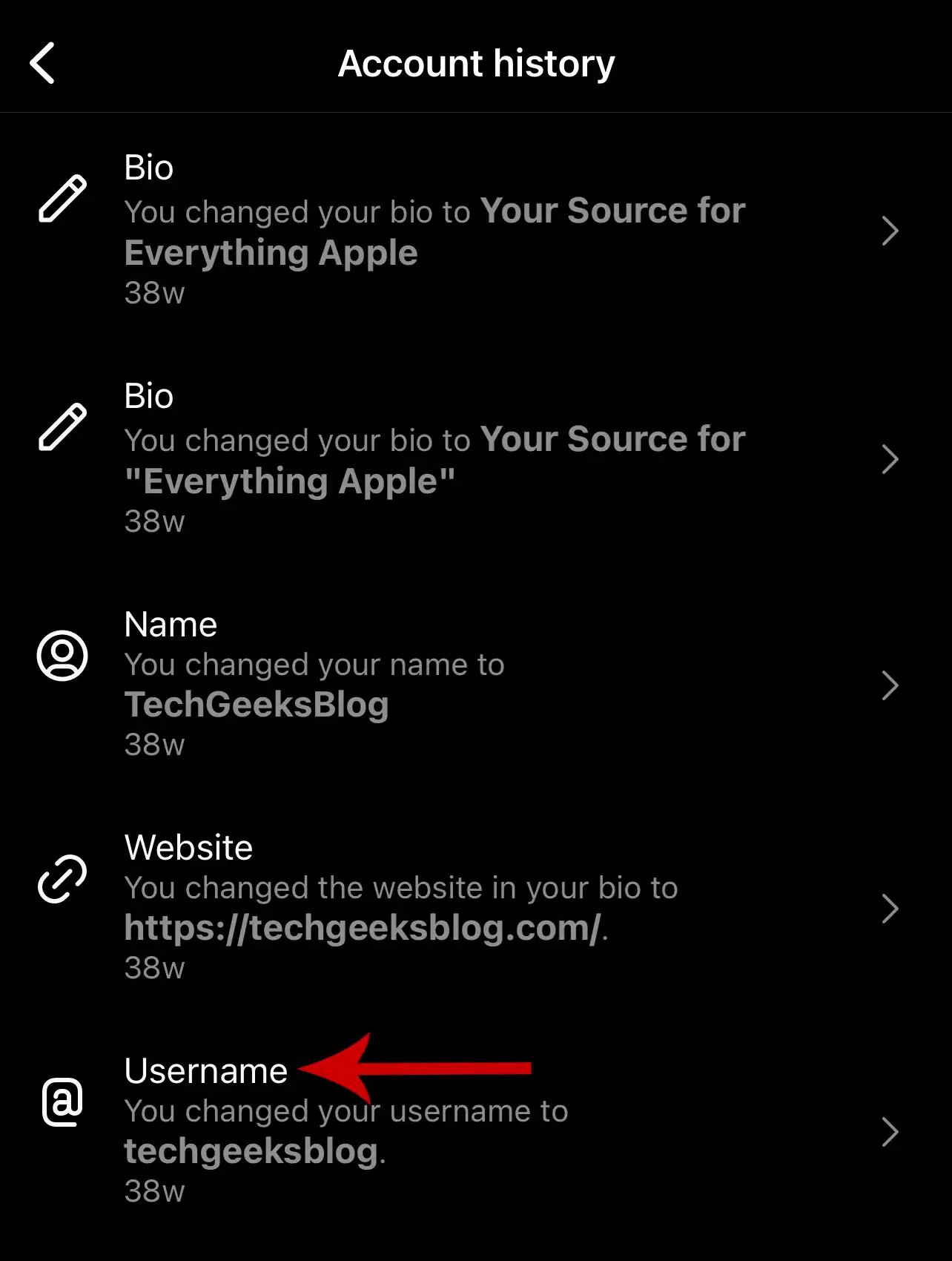
Task: View the Username change to techgeeksblog
Action: tap(475, 1131)
